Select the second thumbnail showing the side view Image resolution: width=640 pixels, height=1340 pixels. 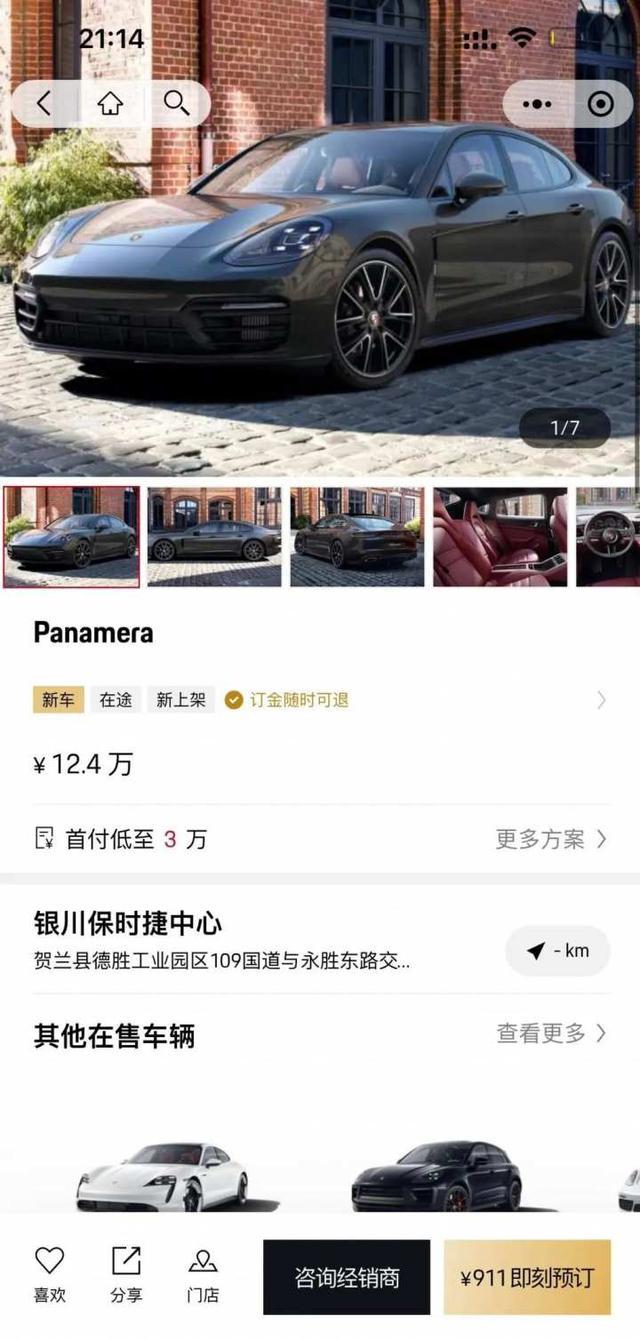(x=214, y=537)
